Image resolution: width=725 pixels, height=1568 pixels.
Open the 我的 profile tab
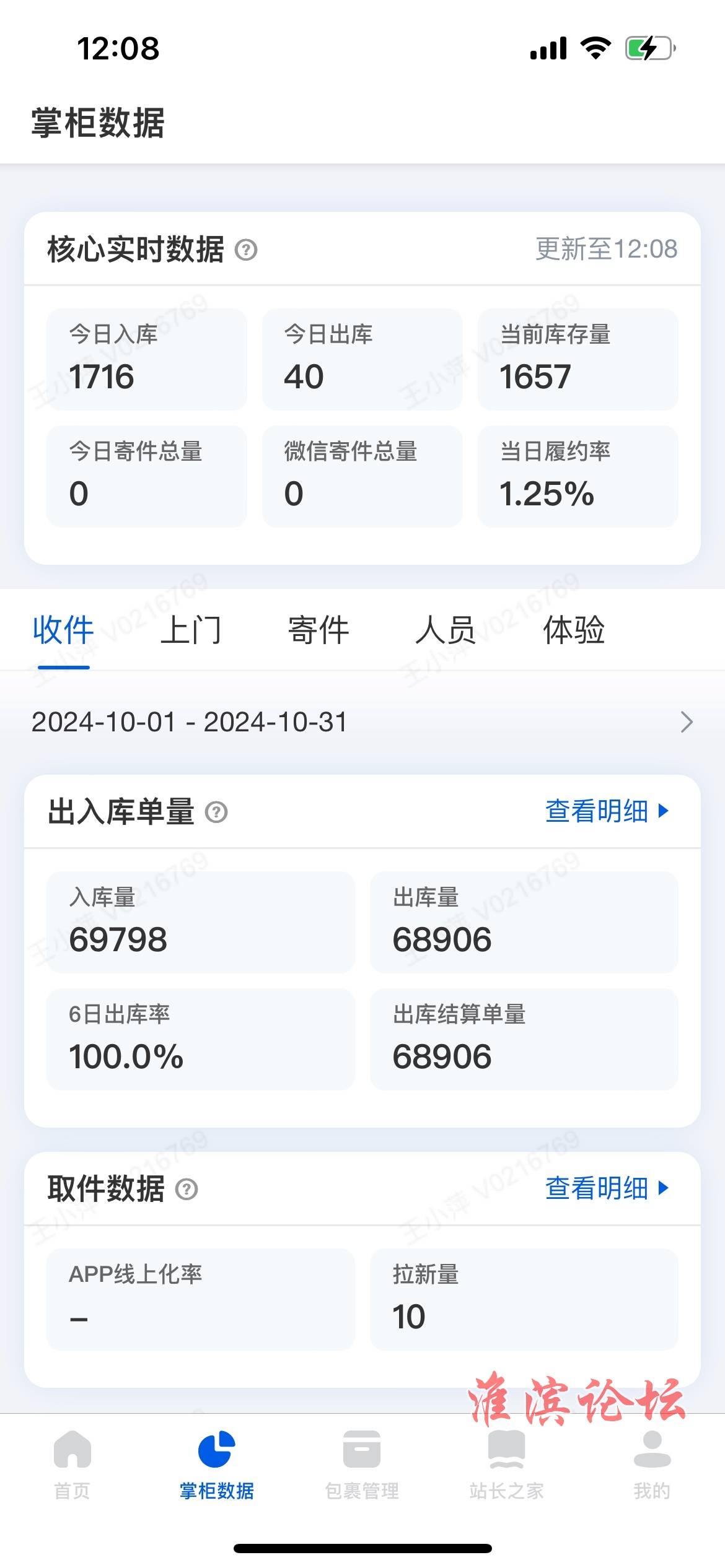(x=652, y=1465)
